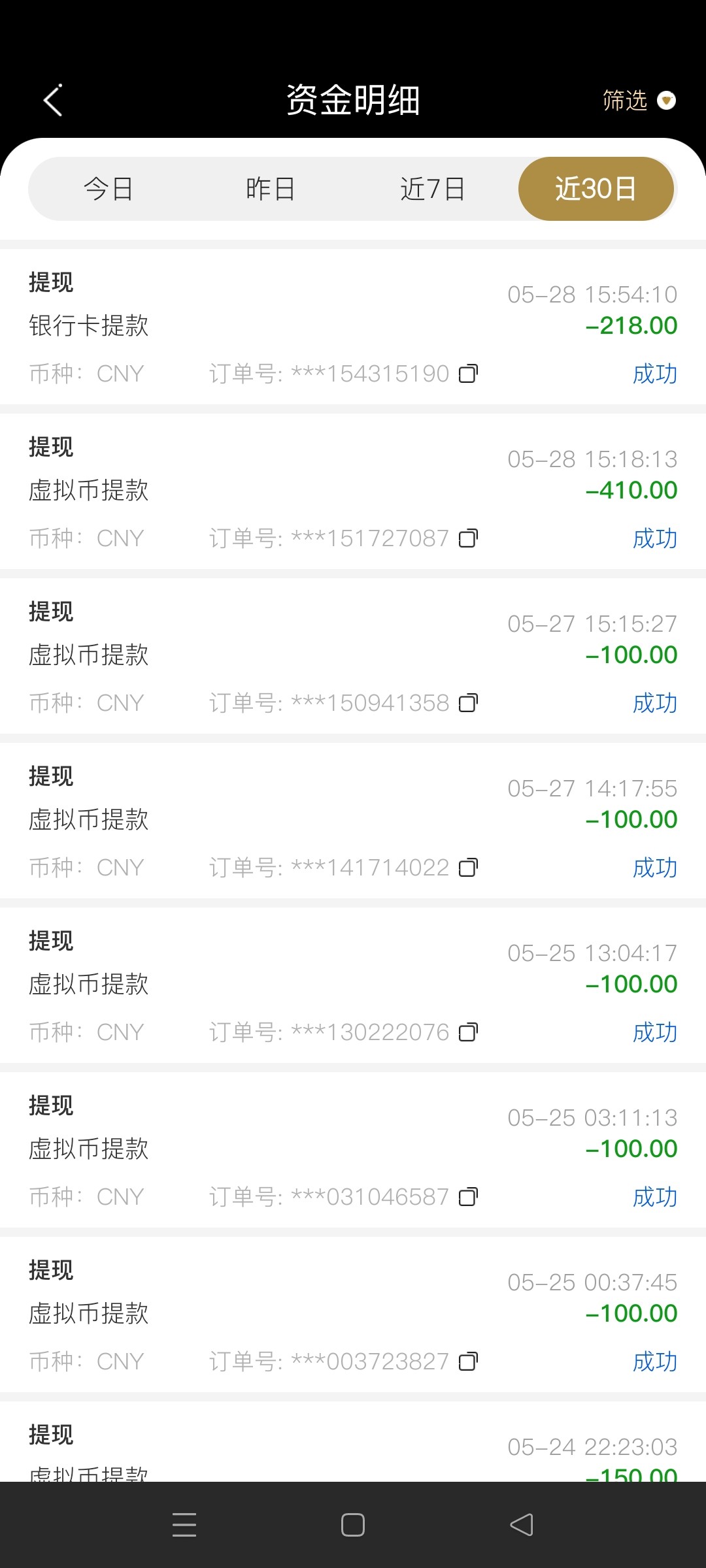
Task: Switch to the 今日 tab
Action: point(109,189)
